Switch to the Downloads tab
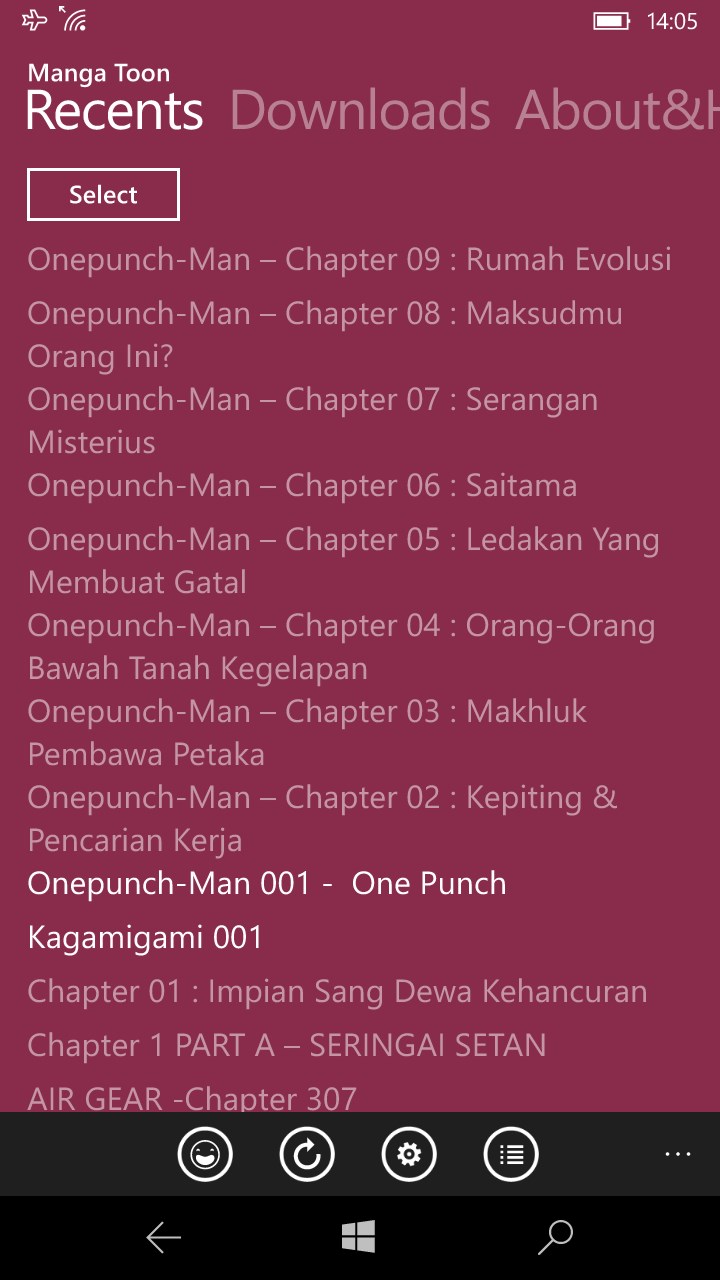Image resolution: width=720 pixels, height=1280 pixels. [360, 110]
